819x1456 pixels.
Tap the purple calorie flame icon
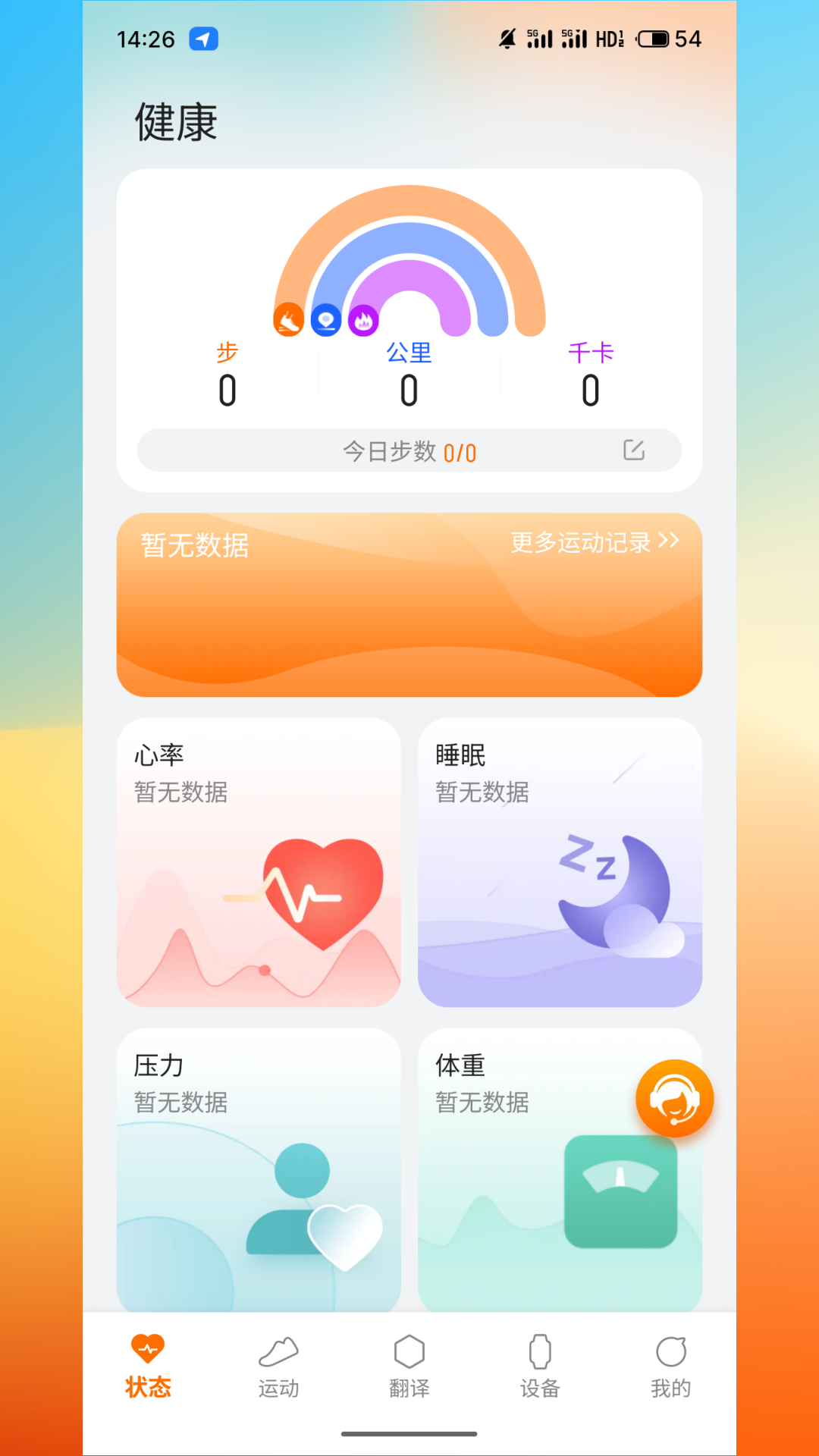365,321
